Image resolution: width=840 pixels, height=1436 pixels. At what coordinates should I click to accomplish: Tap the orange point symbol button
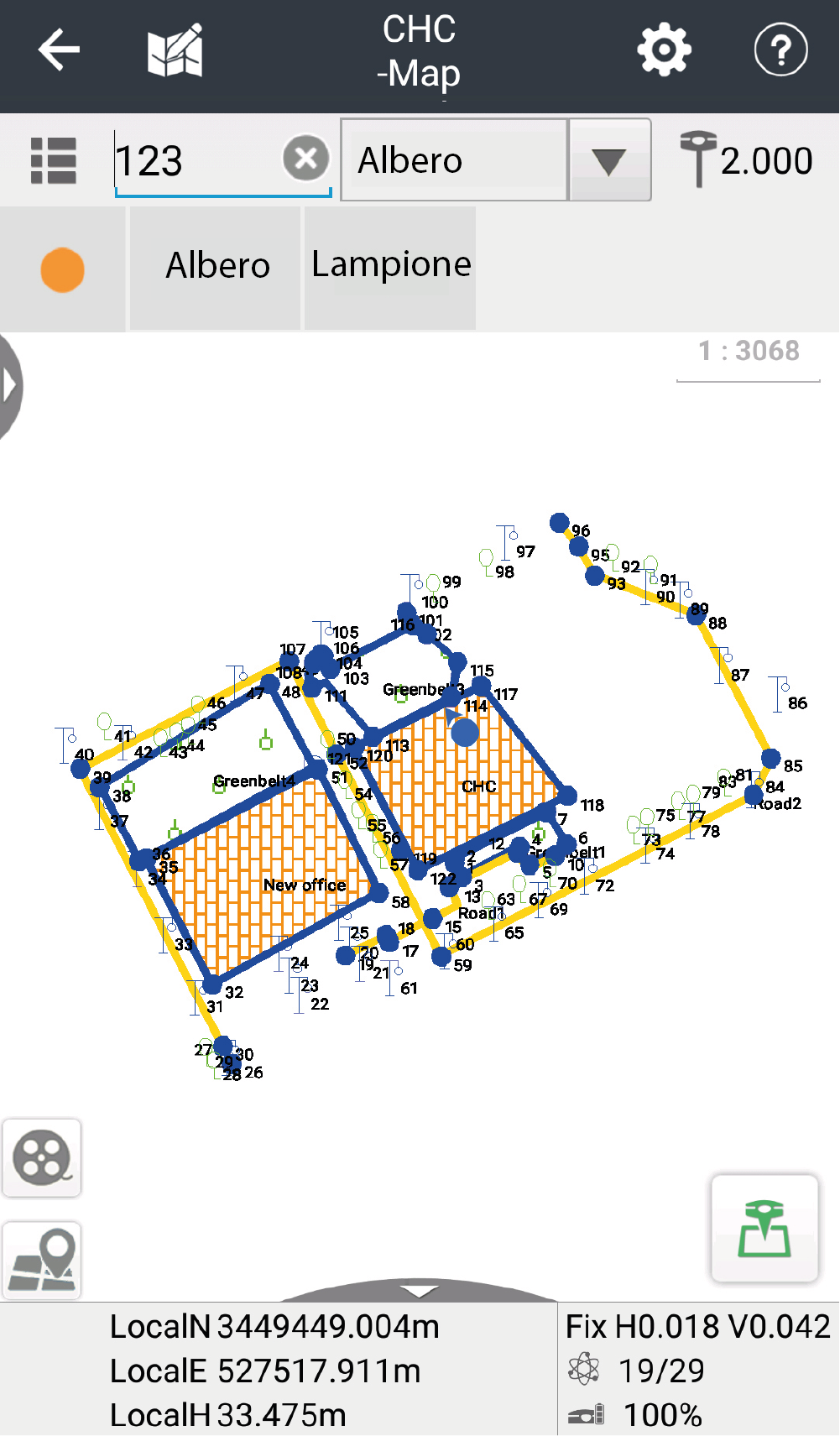tap(63, 270)
